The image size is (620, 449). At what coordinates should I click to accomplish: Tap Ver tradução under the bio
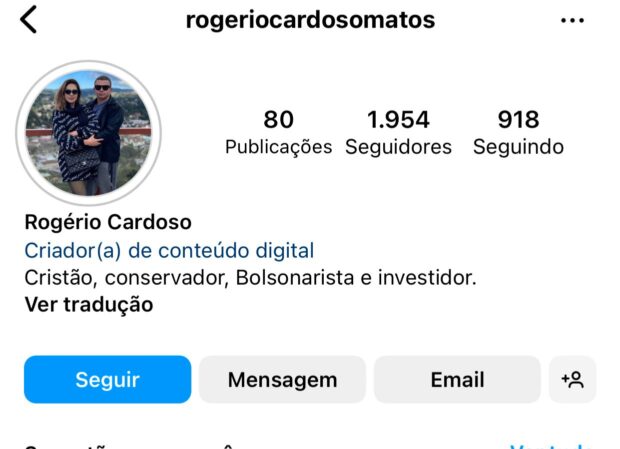(89, 305)
